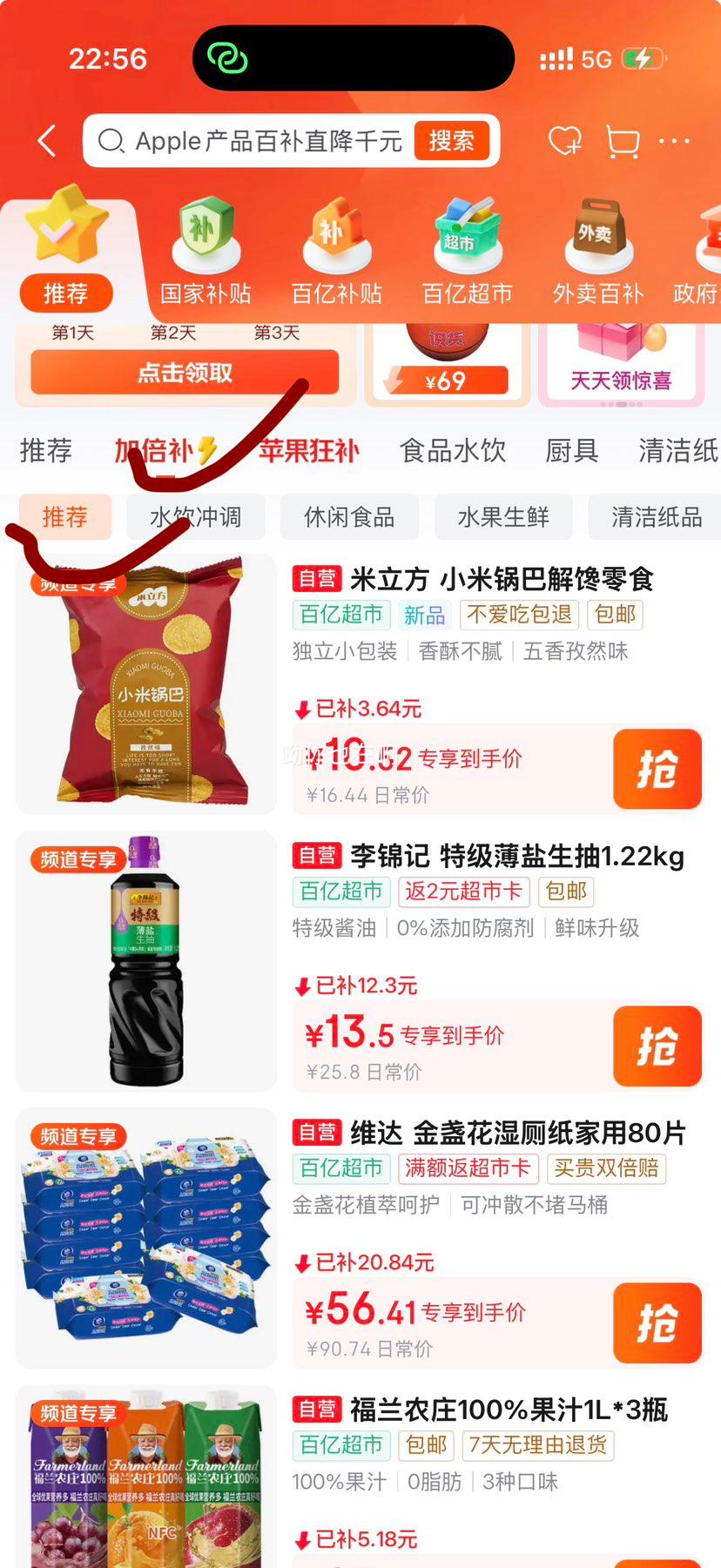Image resolution: width=721 pixels, height=1568 pixels.
Task: Open the heart favorites icon
Action: (565, 140)
